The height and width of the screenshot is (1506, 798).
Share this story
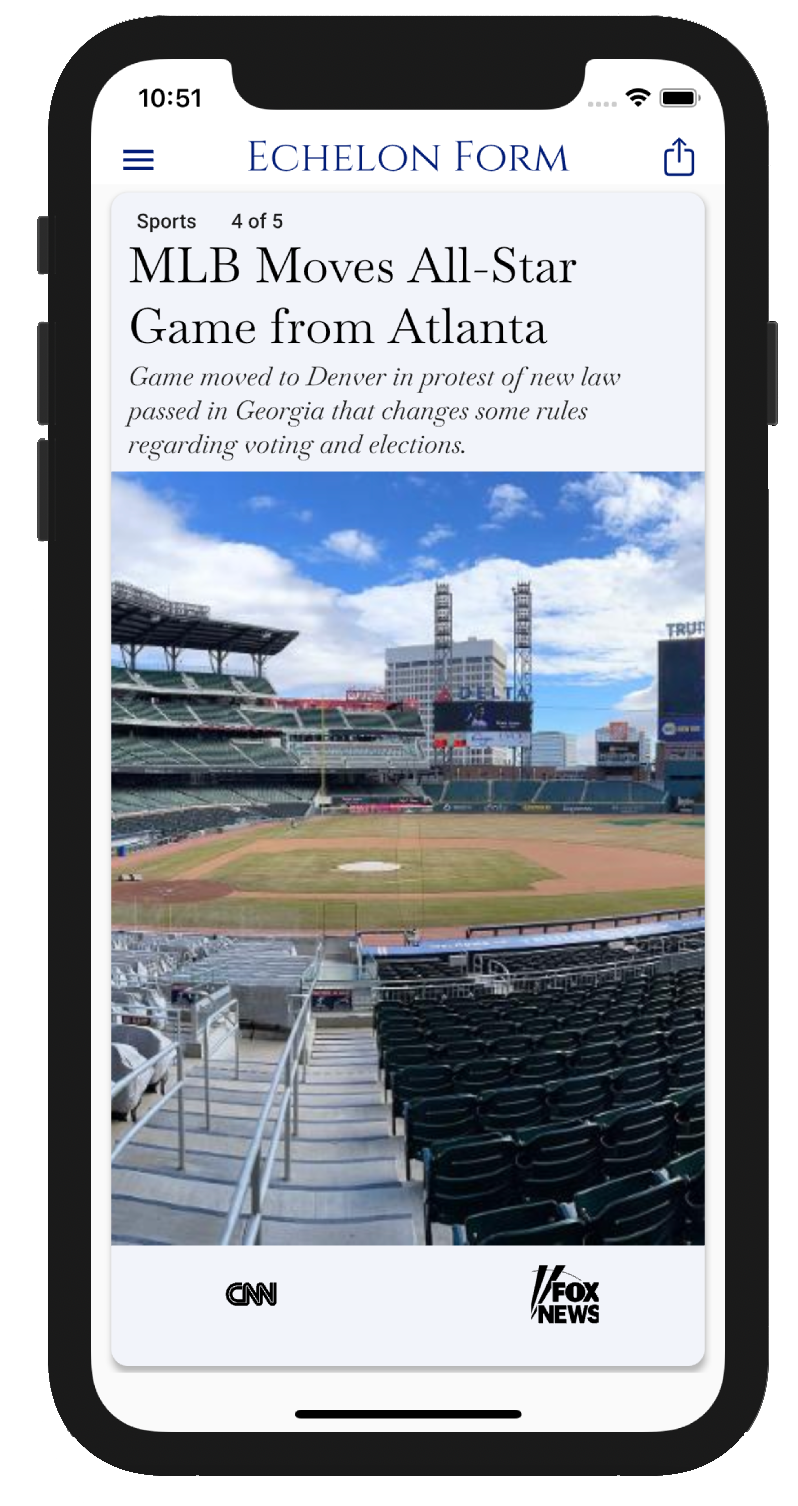(679, 158)
